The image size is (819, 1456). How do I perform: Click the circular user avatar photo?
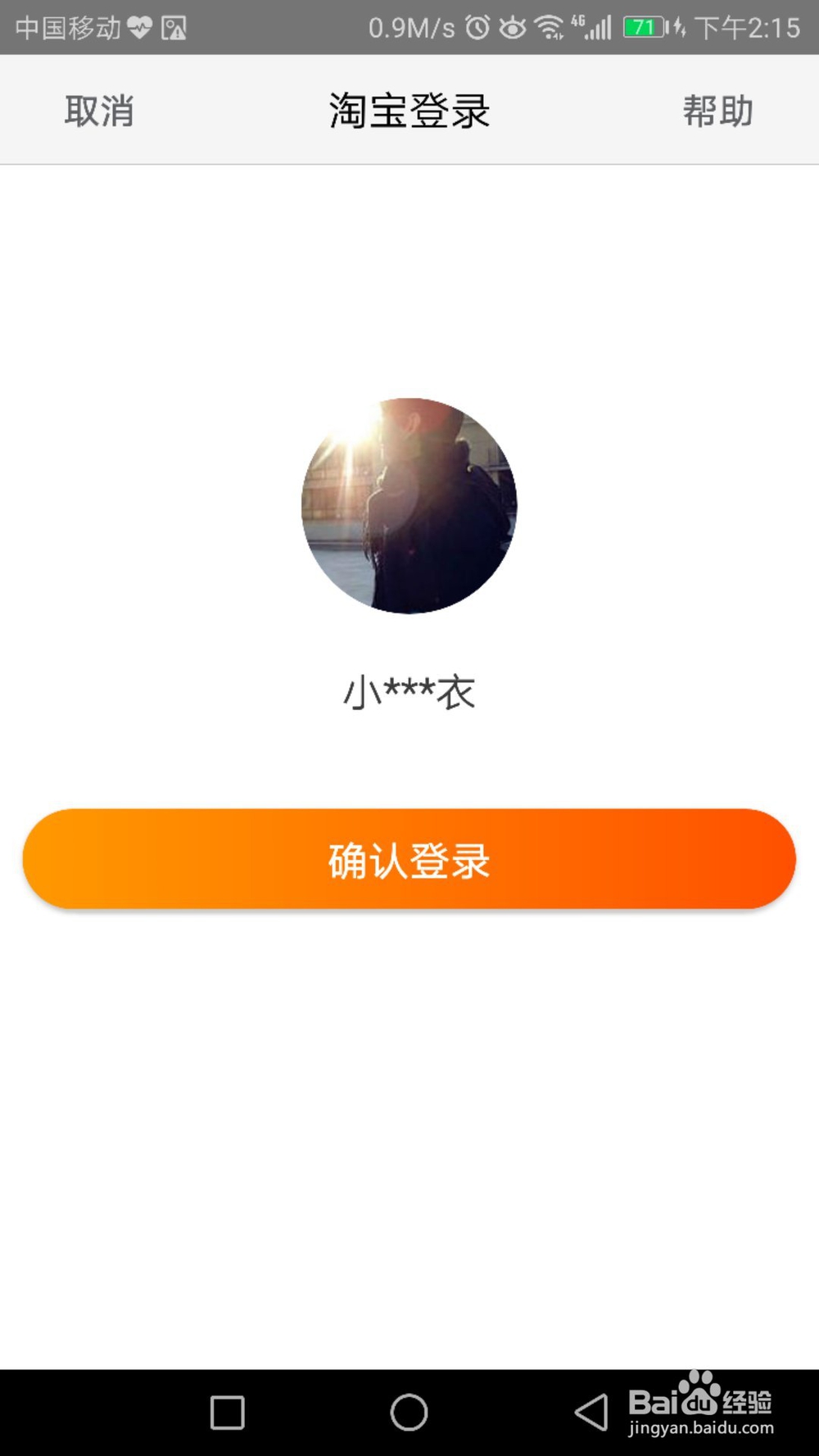pos(409,506)
